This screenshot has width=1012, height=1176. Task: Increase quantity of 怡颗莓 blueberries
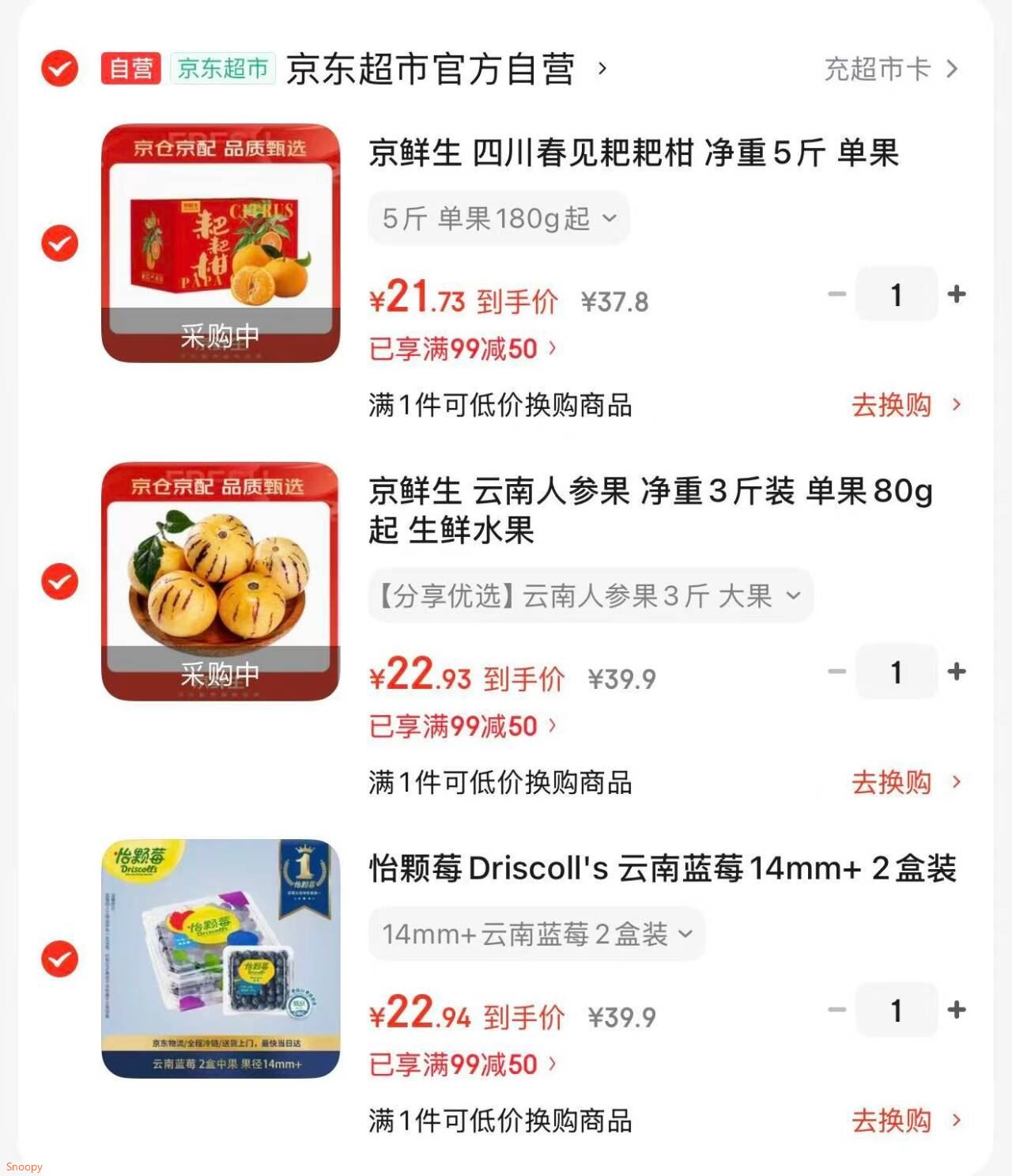[957, 1010]
